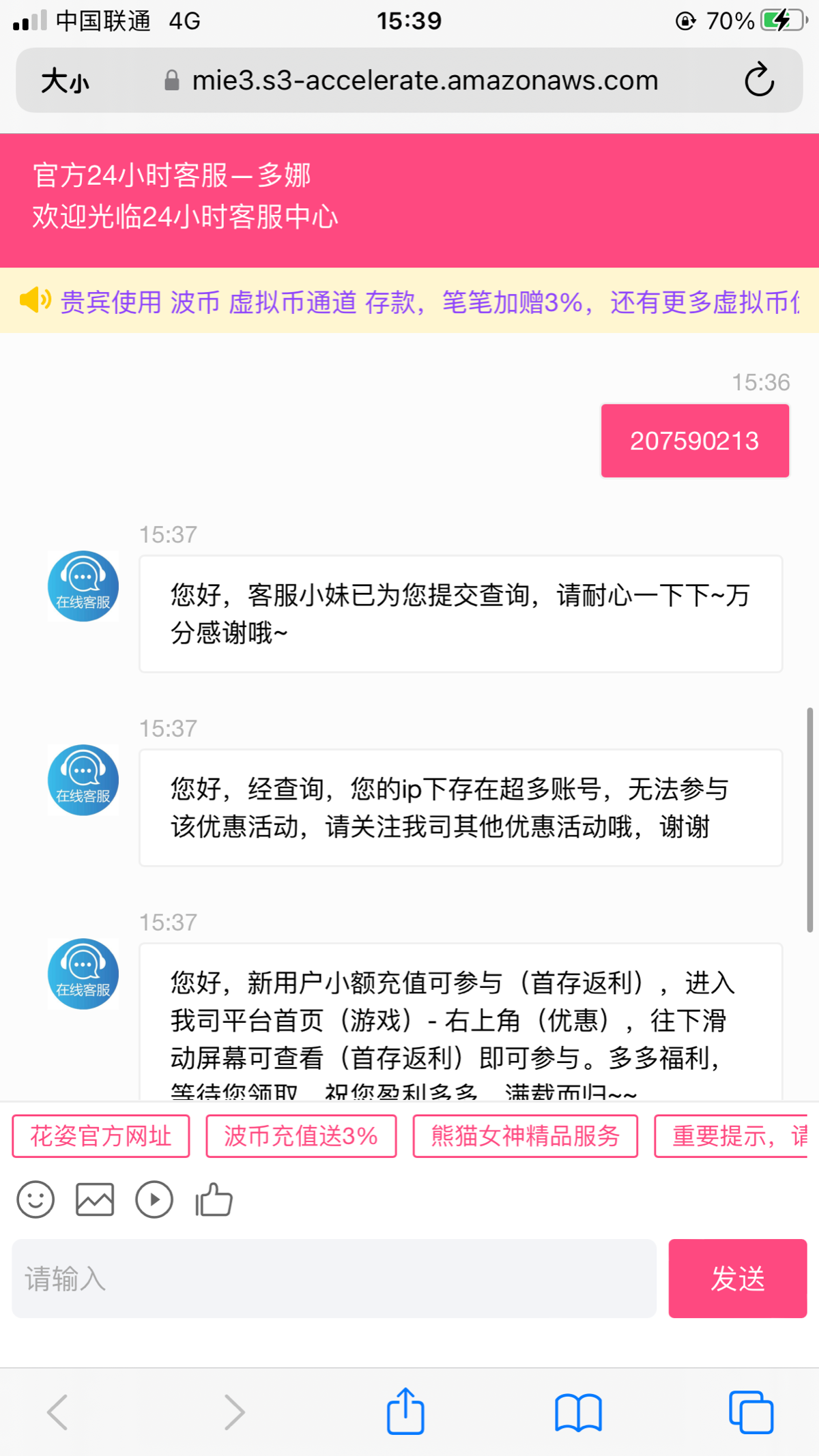
Task: Open the Safari share sheet
Action: click(x=405, y=1410)
